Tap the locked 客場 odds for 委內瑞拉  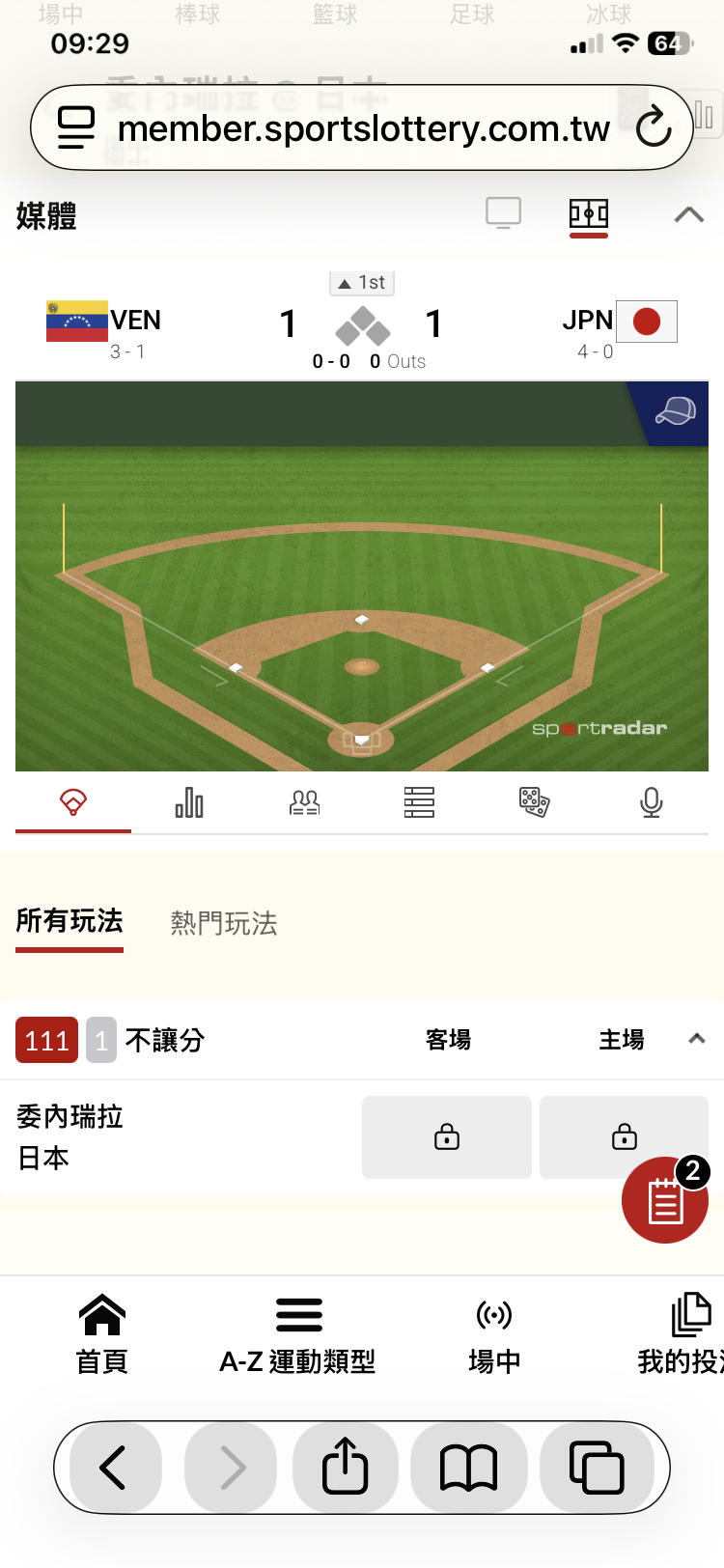click(x=447, y=1137)
